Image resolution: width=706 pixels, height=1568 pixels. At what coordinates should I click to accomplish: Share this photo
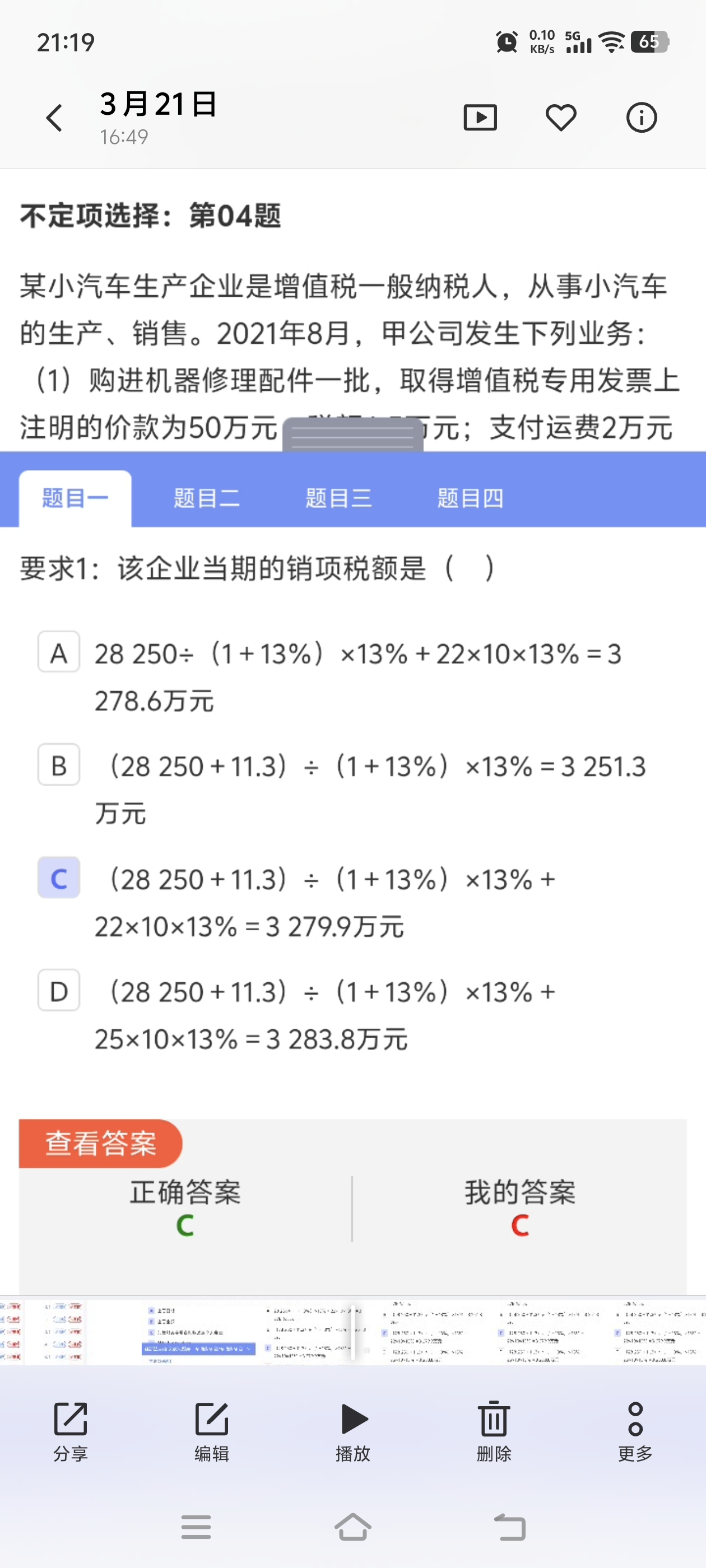click(71, 1430)
